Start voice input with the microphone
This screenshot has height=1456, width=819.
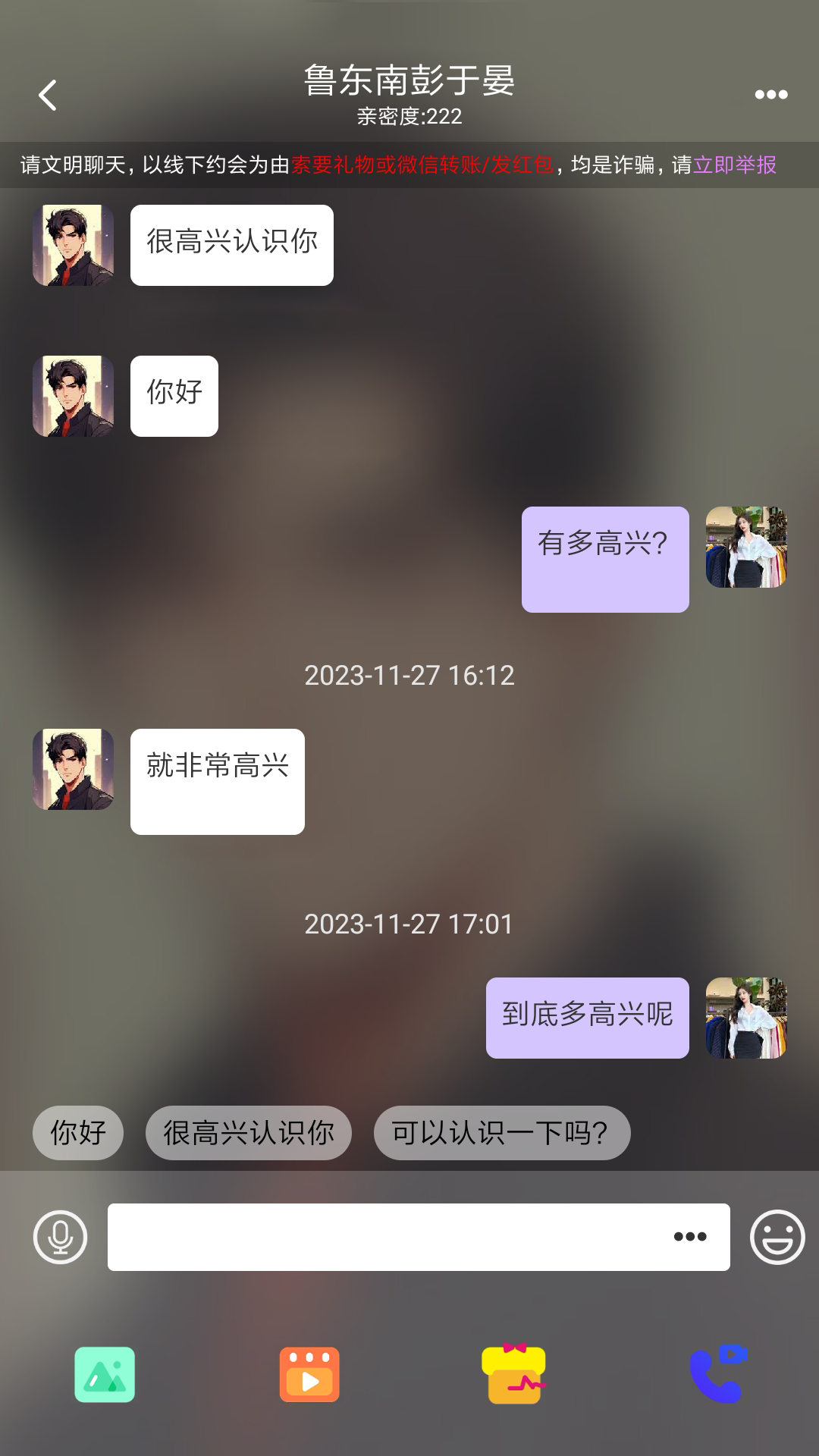click(61, 1237)
